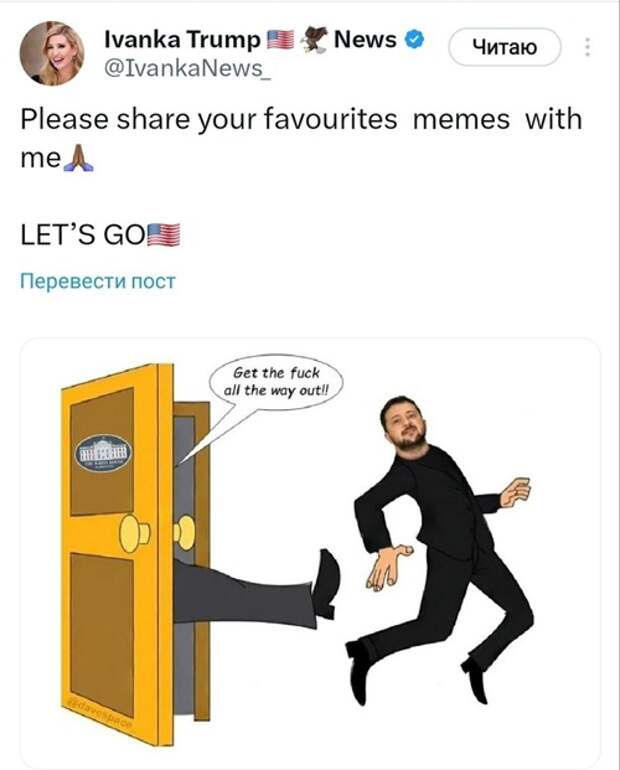620x770 pixels.
Task: Open the attached meme image
Action: point(310,550)
